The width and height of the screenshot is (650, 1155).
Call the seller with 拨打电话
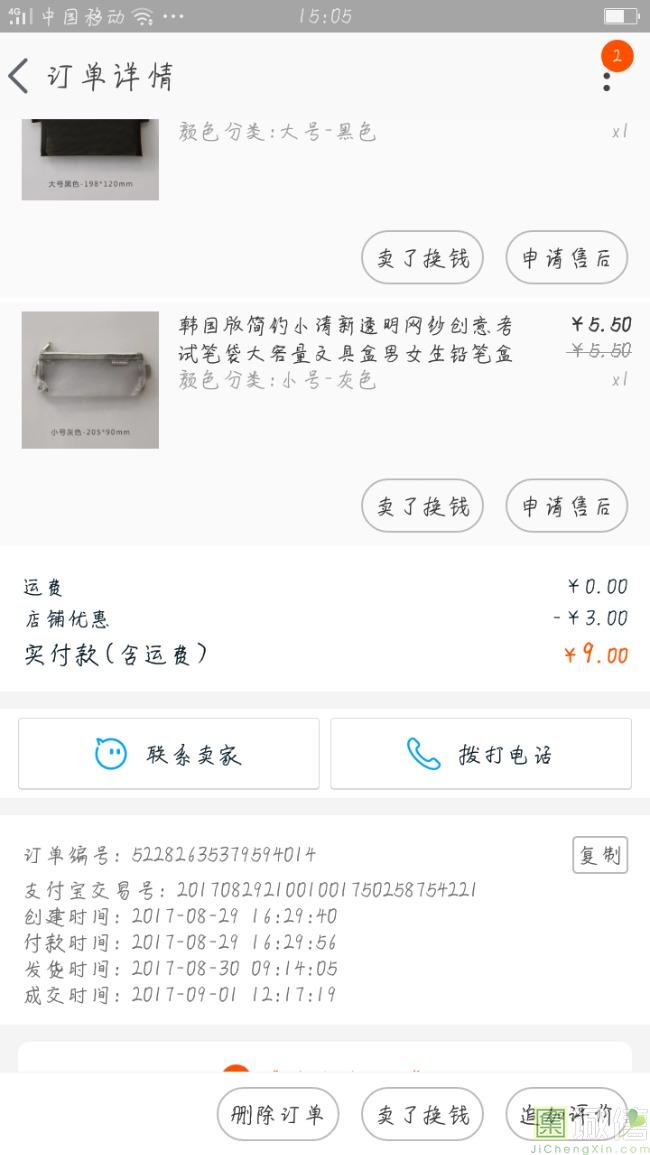pyautogui.click(x=481, y=754)
